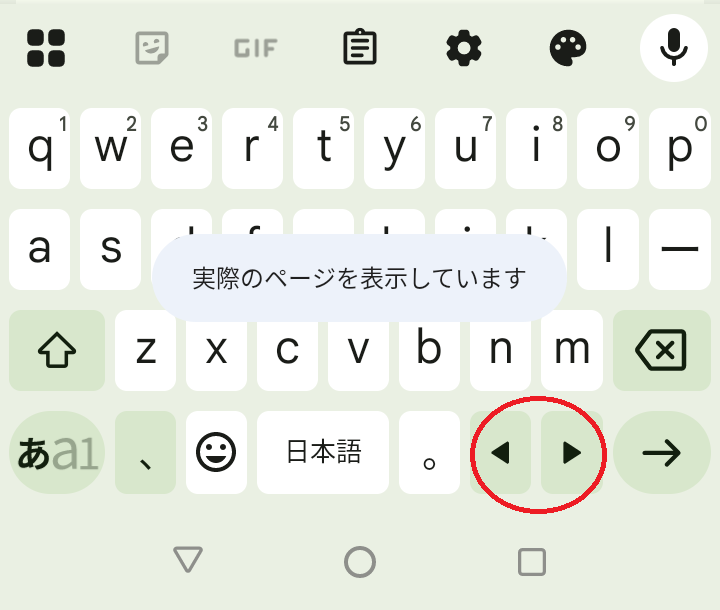
Task: Type the letter q key
Action: (x=40, y=149)
